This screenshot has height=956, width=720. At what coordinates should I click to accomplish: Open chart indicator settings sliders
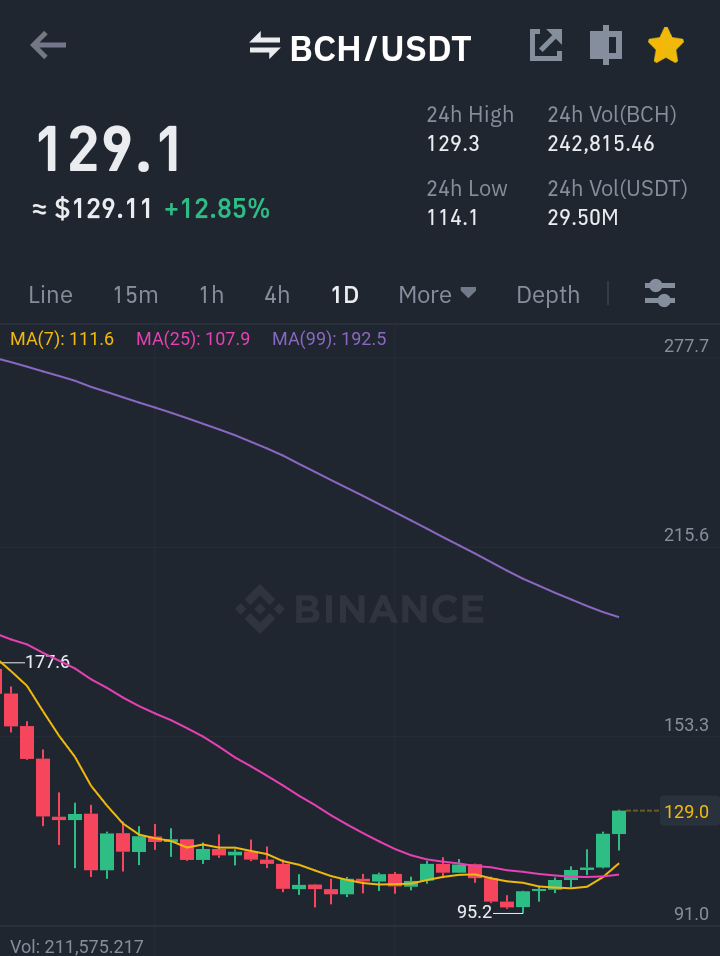tap(660, 293)
